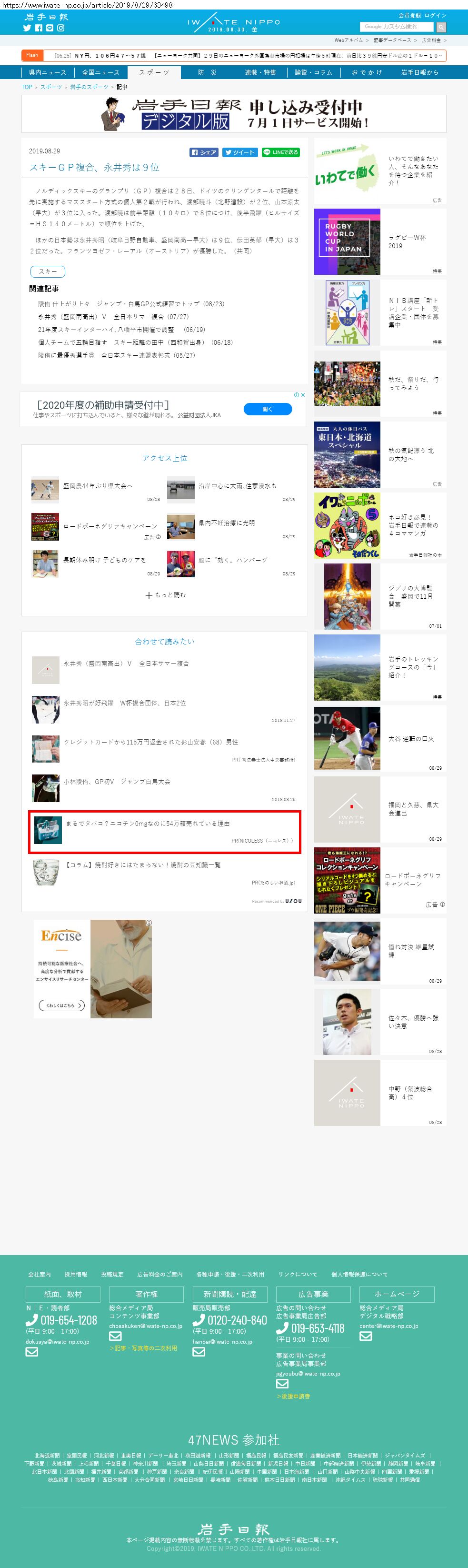Open the ログイン link
This screenshot has height=1568, width=468.
435,15
